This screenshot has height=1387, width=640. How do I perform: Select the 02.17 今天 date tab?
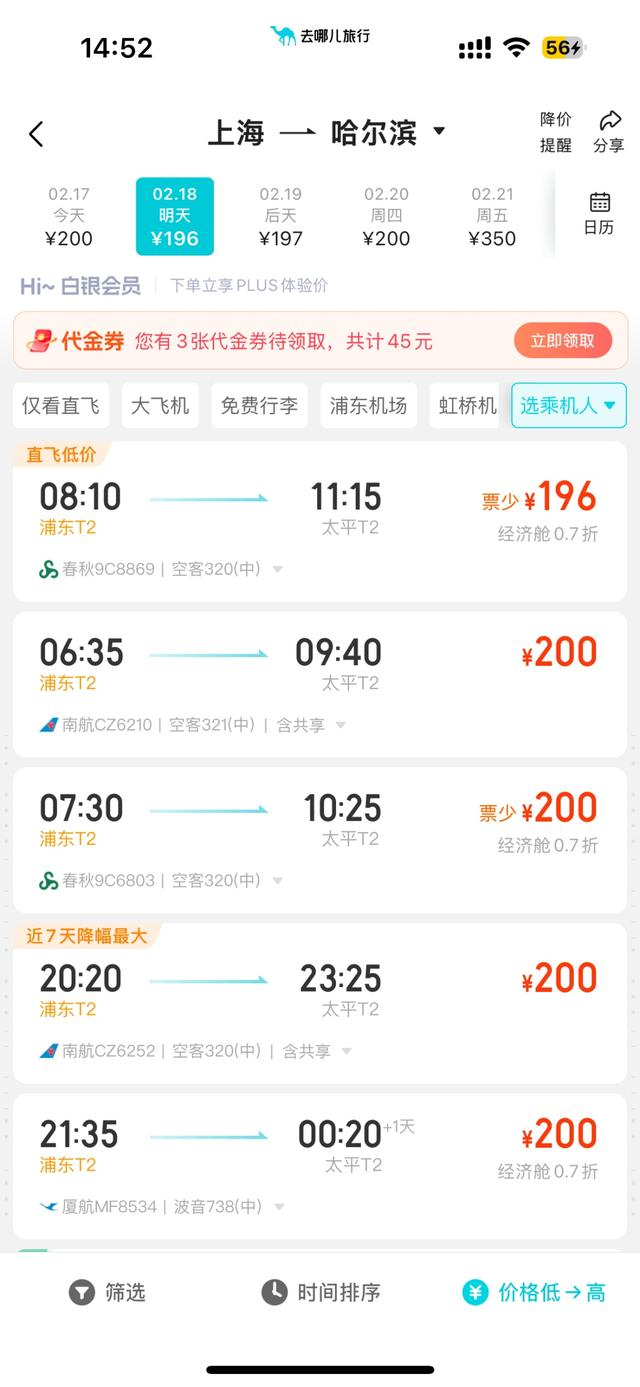pyautogui.click(x=69, y=216)
